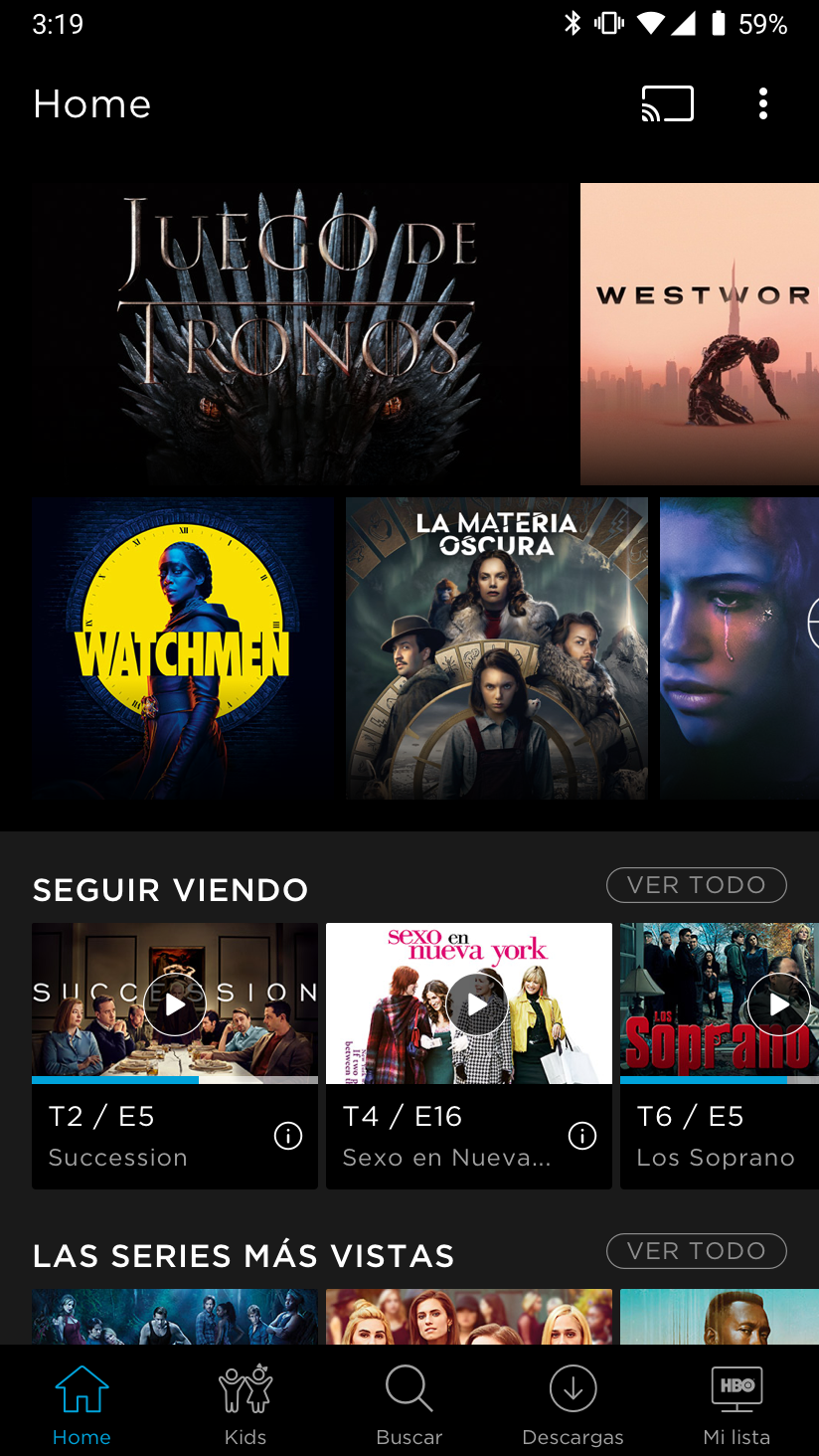Viewport: 819px width, 1456px height.
Task: Switch to the Kids tab
Action: point(246,1404)
